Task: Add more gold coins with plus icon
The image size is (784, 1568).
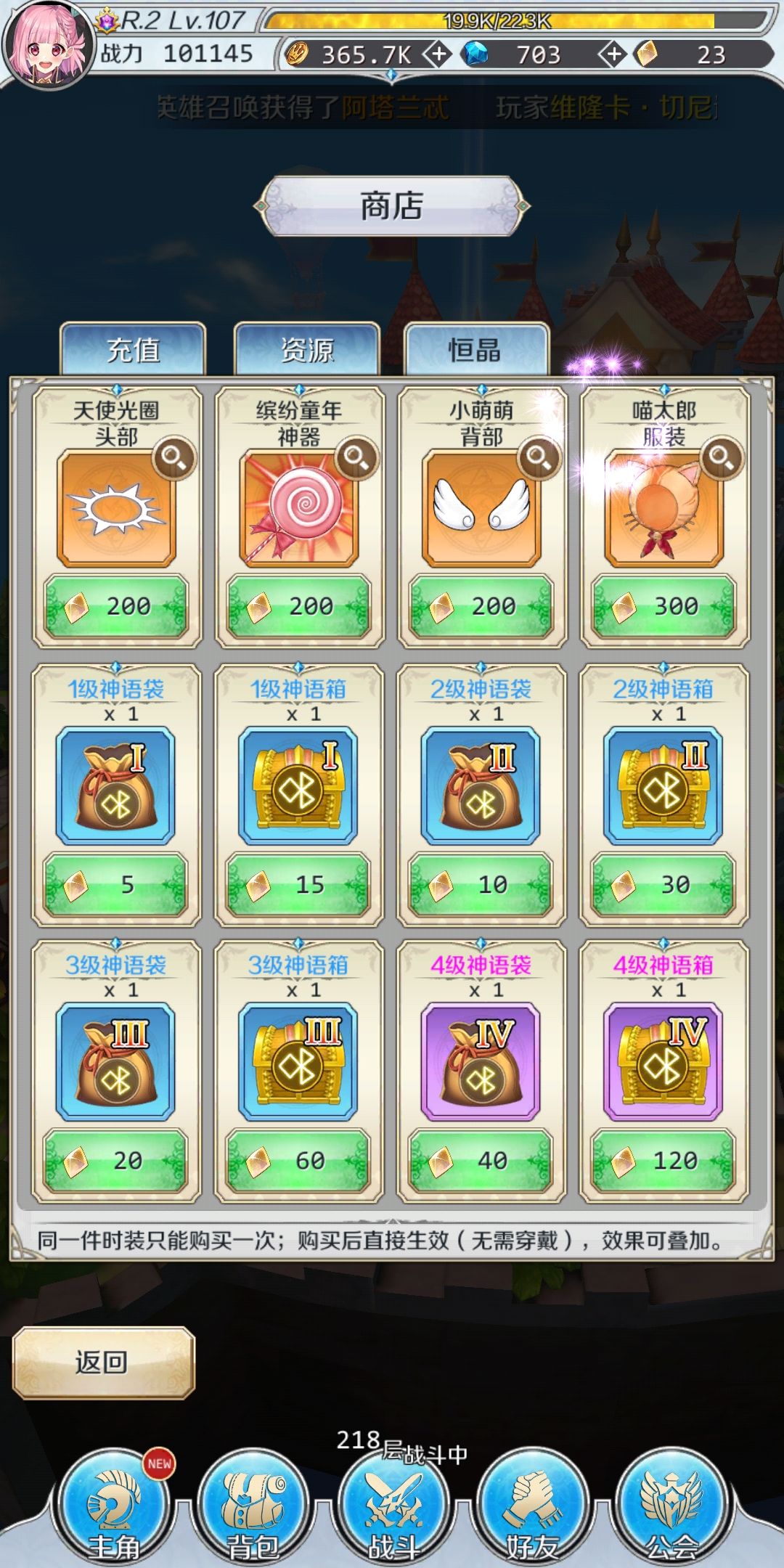Action: (x=437, y=54)
